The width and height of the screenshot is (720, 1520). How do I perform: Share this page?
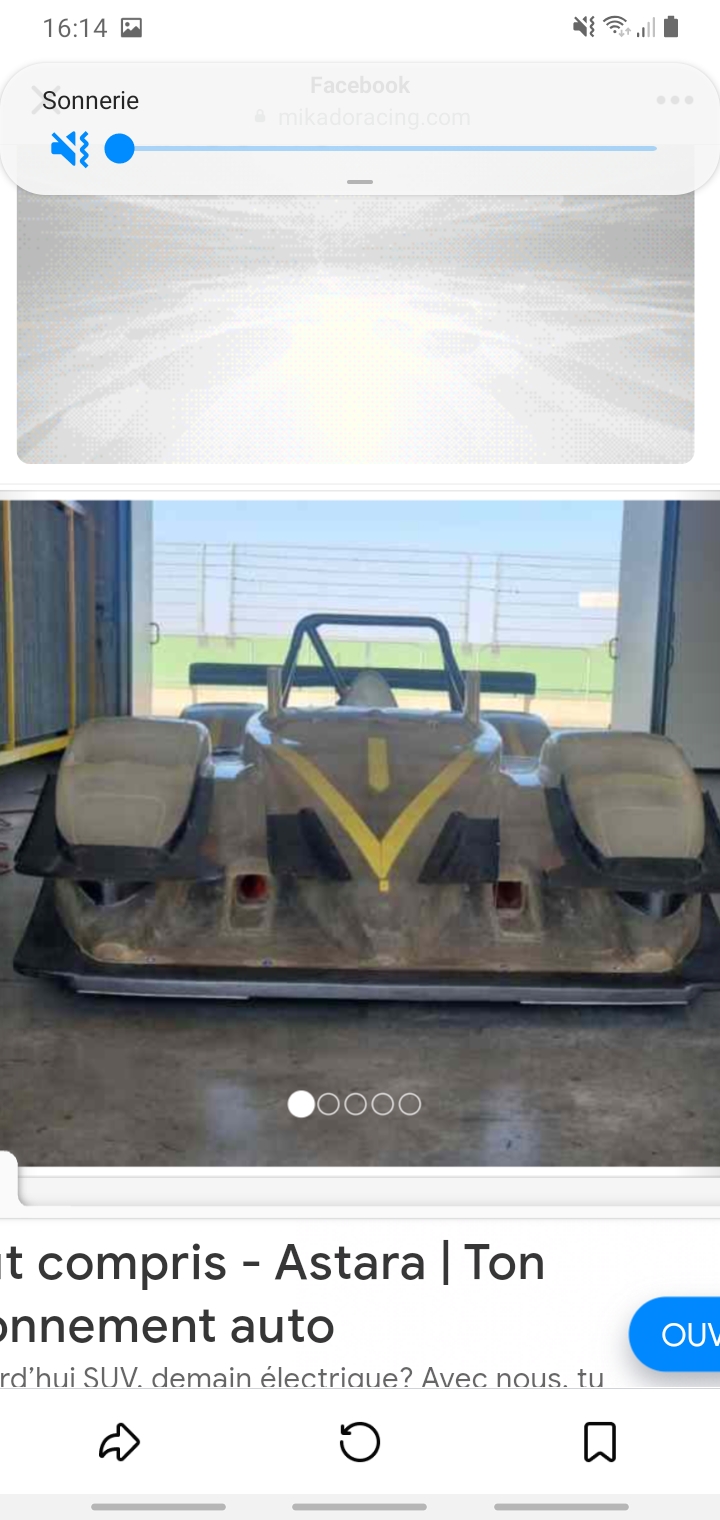120,1442
